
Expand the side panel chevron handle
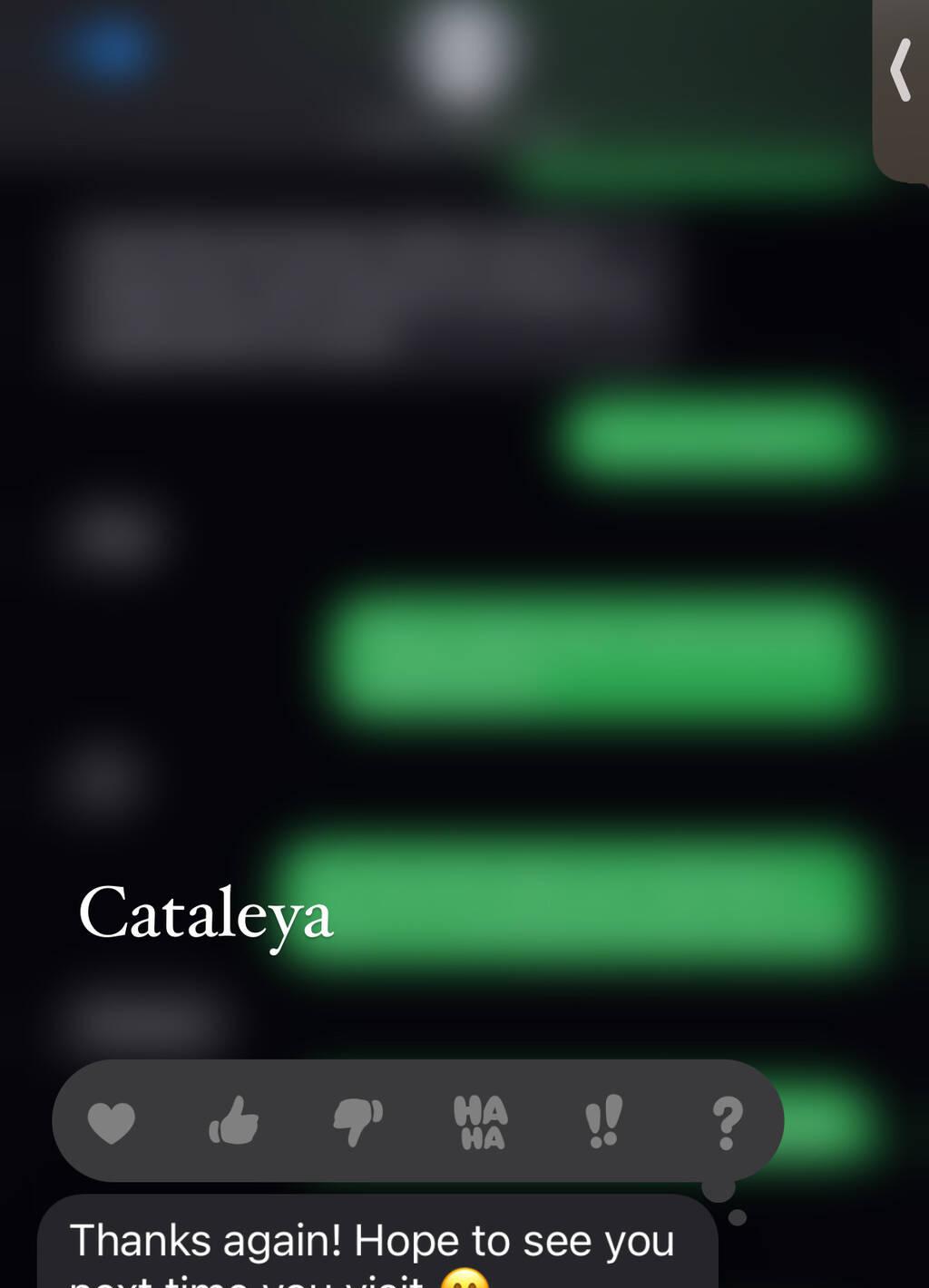point(901,71)
